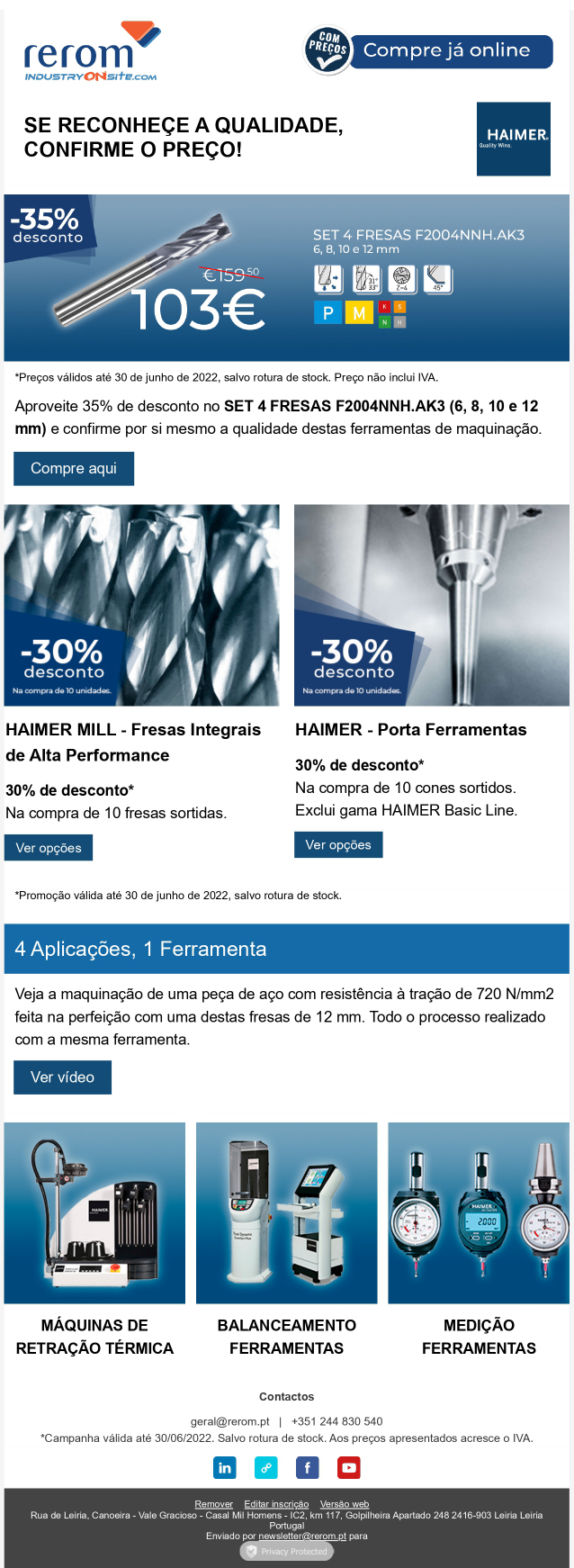Open the Medição Ferramentas card
Image resolution: width=574 pixels, height=1568 pixels.
[479, 1212]
